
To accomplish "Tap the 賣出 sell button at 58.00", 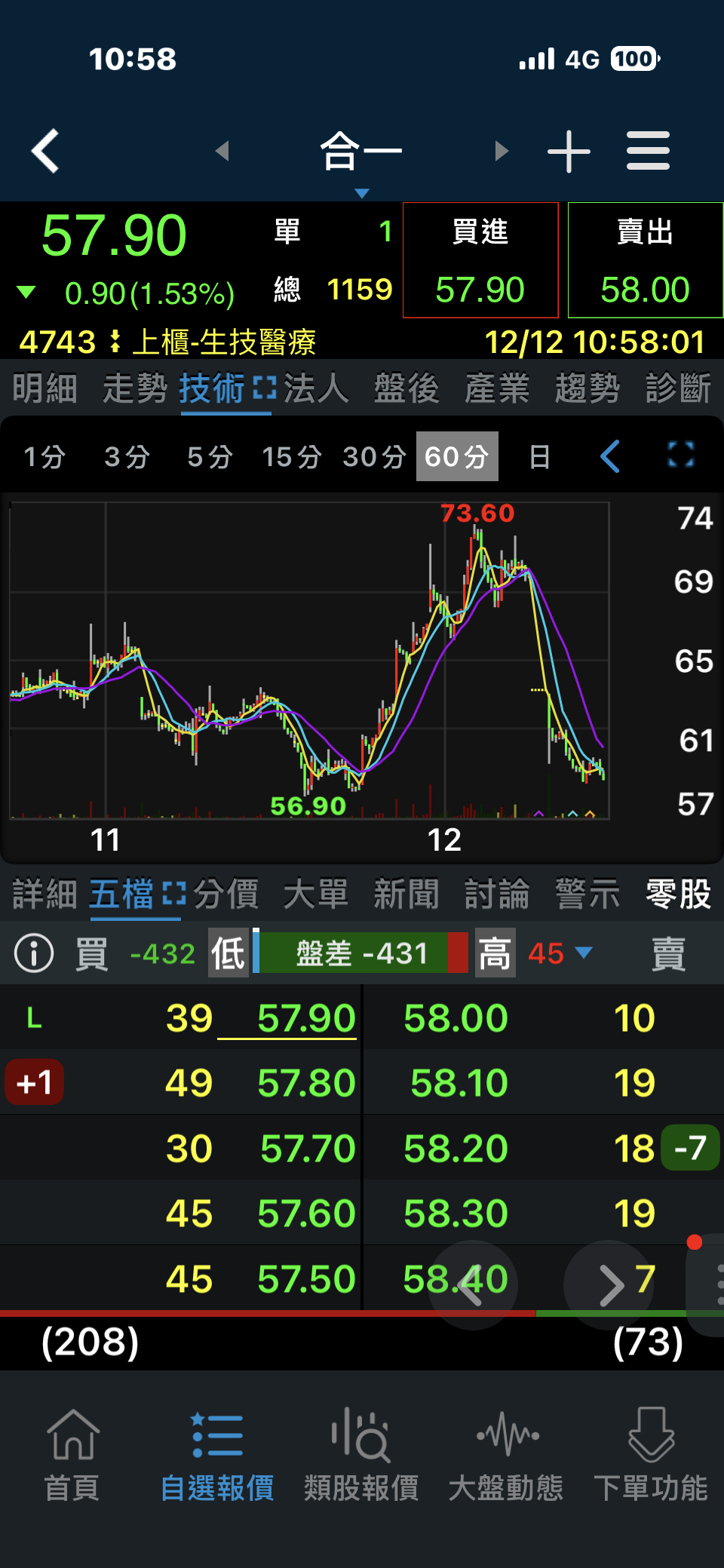I will coord(645,260).
